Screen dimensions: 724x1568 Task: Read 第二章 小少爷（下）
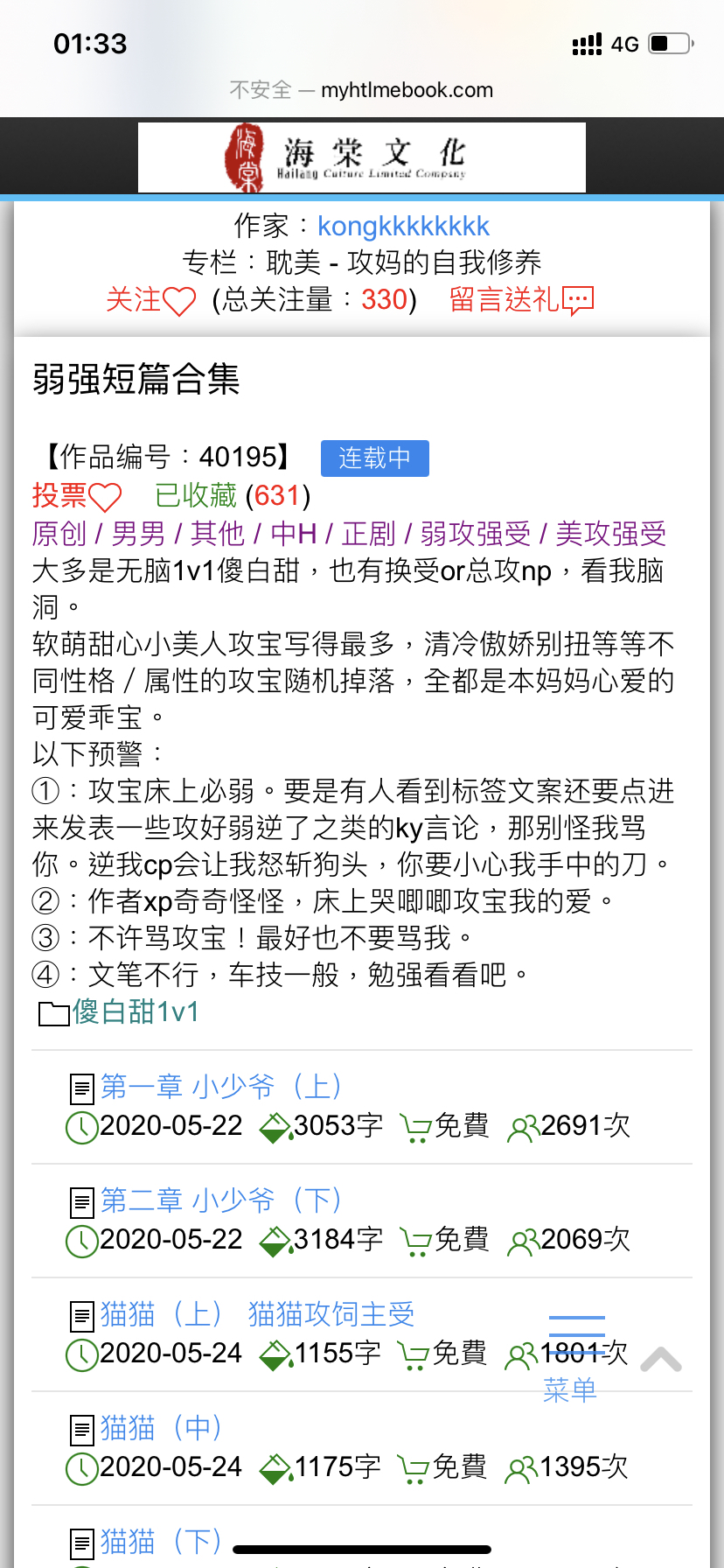[x=220, y=1200]
